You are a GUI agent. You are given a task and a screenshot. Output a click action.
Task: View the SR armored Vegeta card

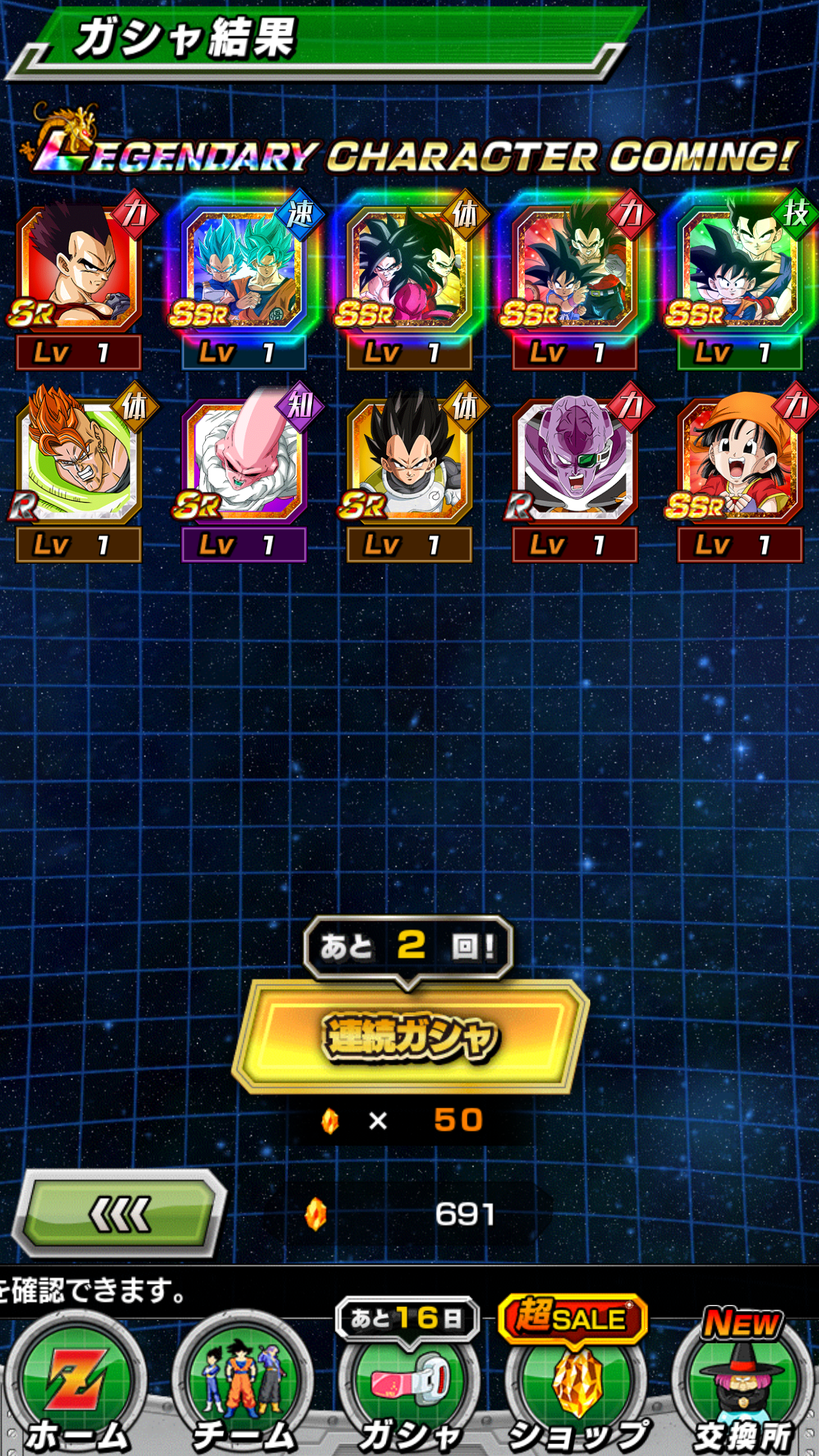coord(409,462)
